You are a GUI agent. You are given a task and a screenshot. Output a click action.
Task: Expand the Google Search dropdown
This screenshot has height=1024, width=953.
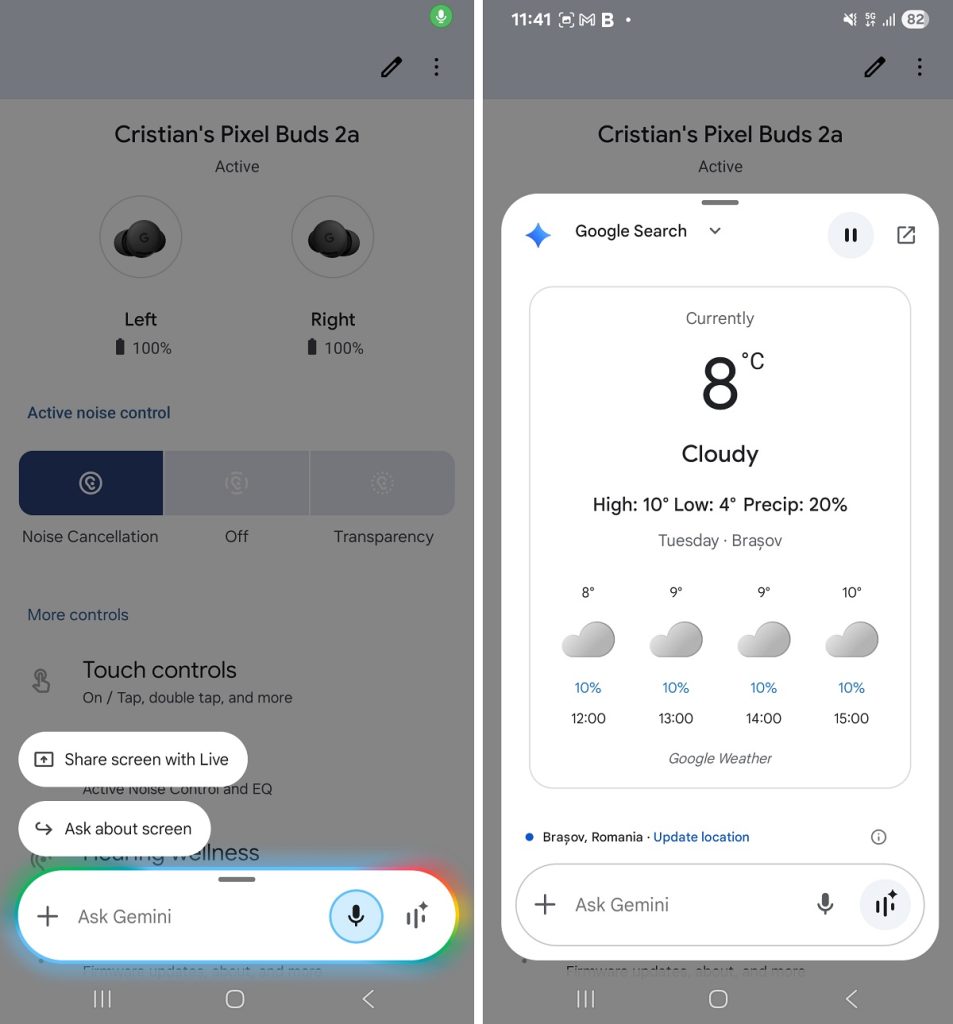[x=714, y=231]
